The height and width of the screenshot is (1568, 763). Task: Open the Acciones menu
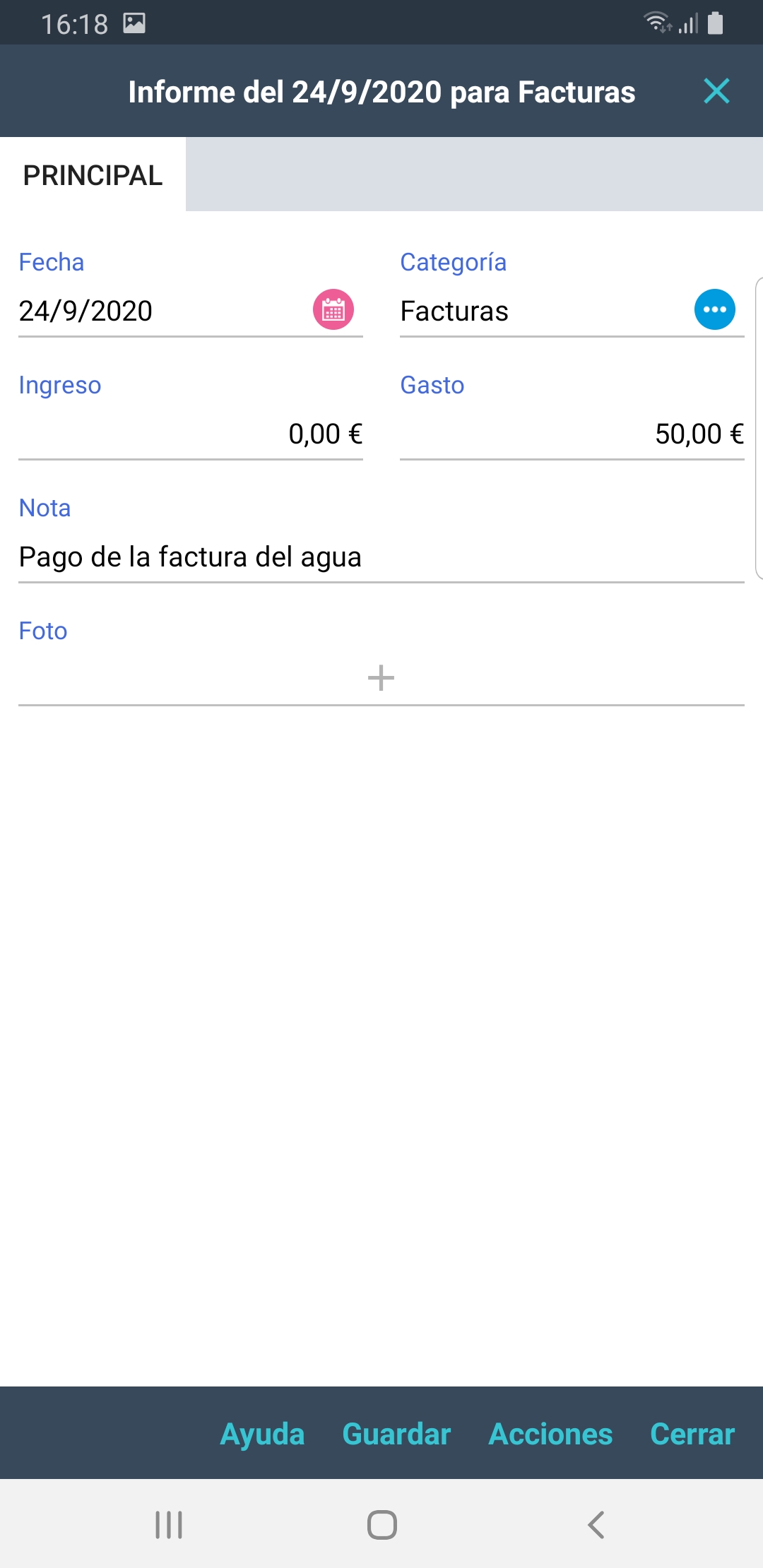coord(550,1434)
